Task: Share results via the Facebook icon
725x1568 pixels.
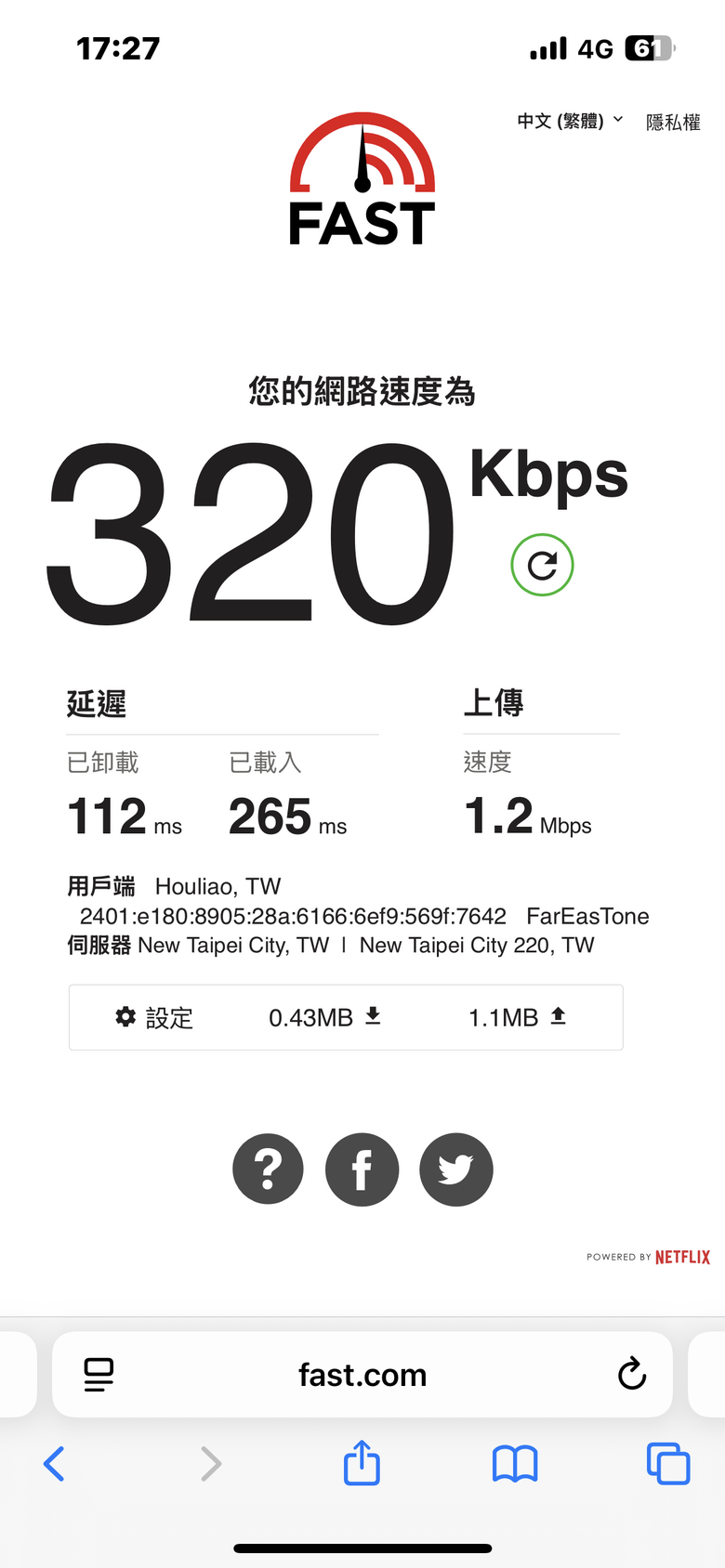Action: (362, 1169)
